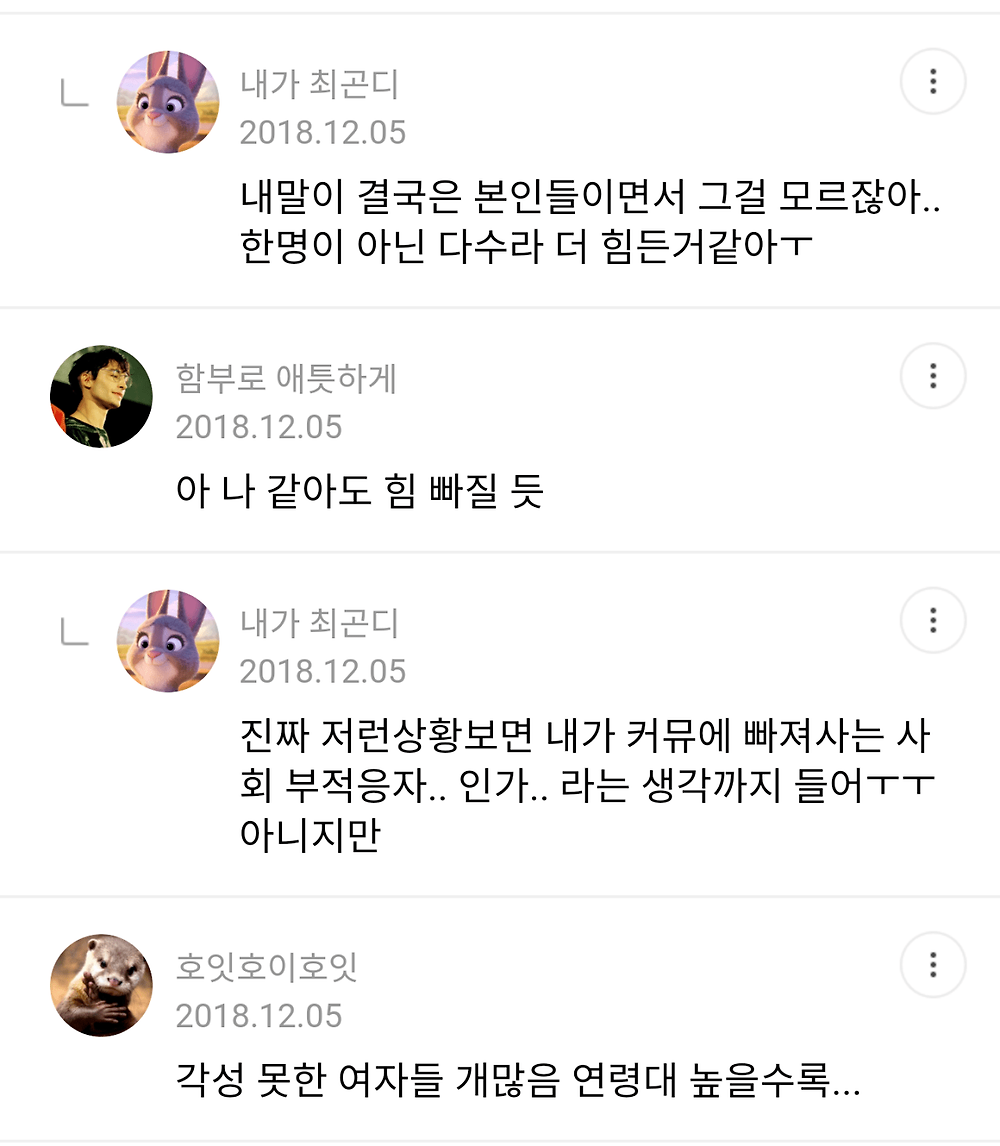Screen dimensions: 1000x1146
Task: Show more options for 호잇호이호잇's comment
Action: point(932,965)
